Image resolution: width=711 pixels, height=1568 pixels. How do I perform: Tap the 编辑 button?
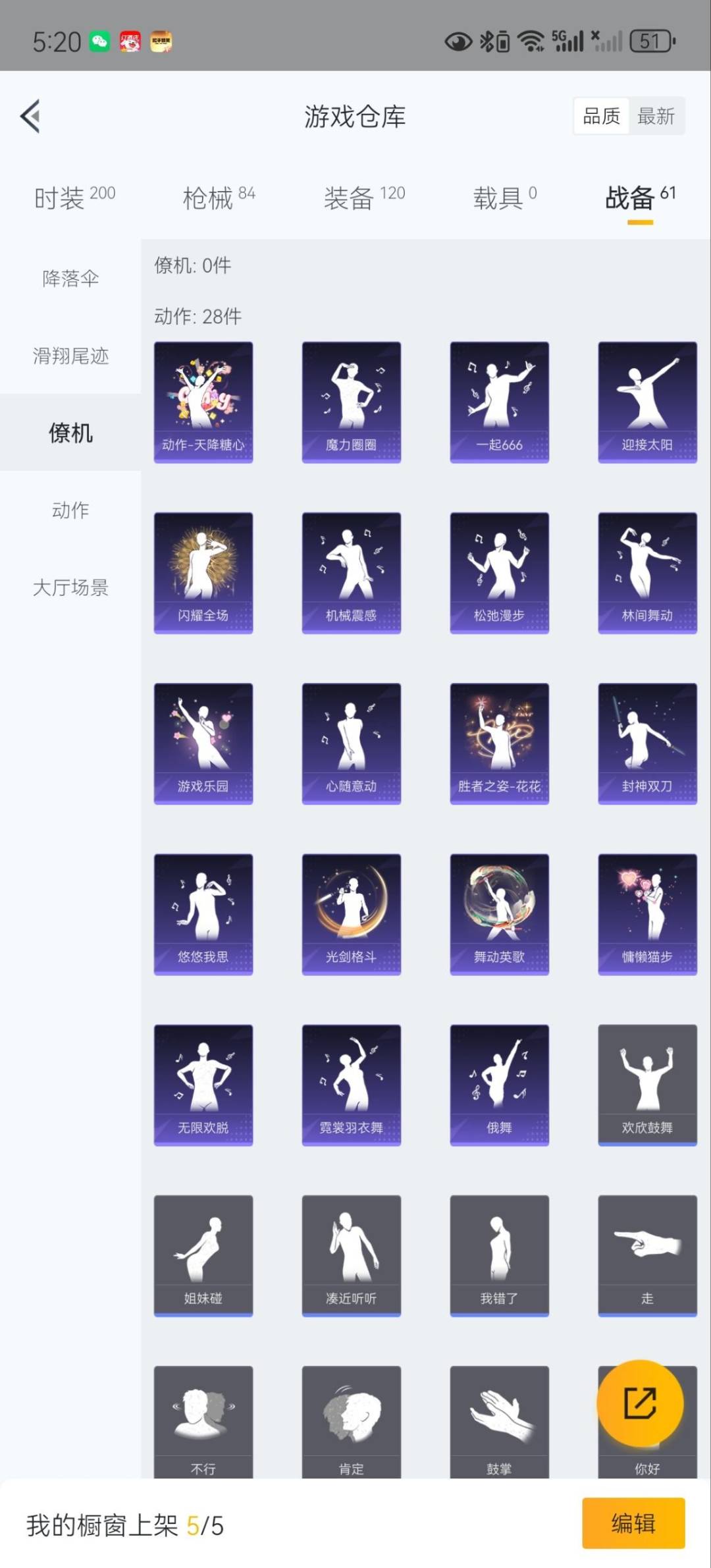(x=633, y=1523)
